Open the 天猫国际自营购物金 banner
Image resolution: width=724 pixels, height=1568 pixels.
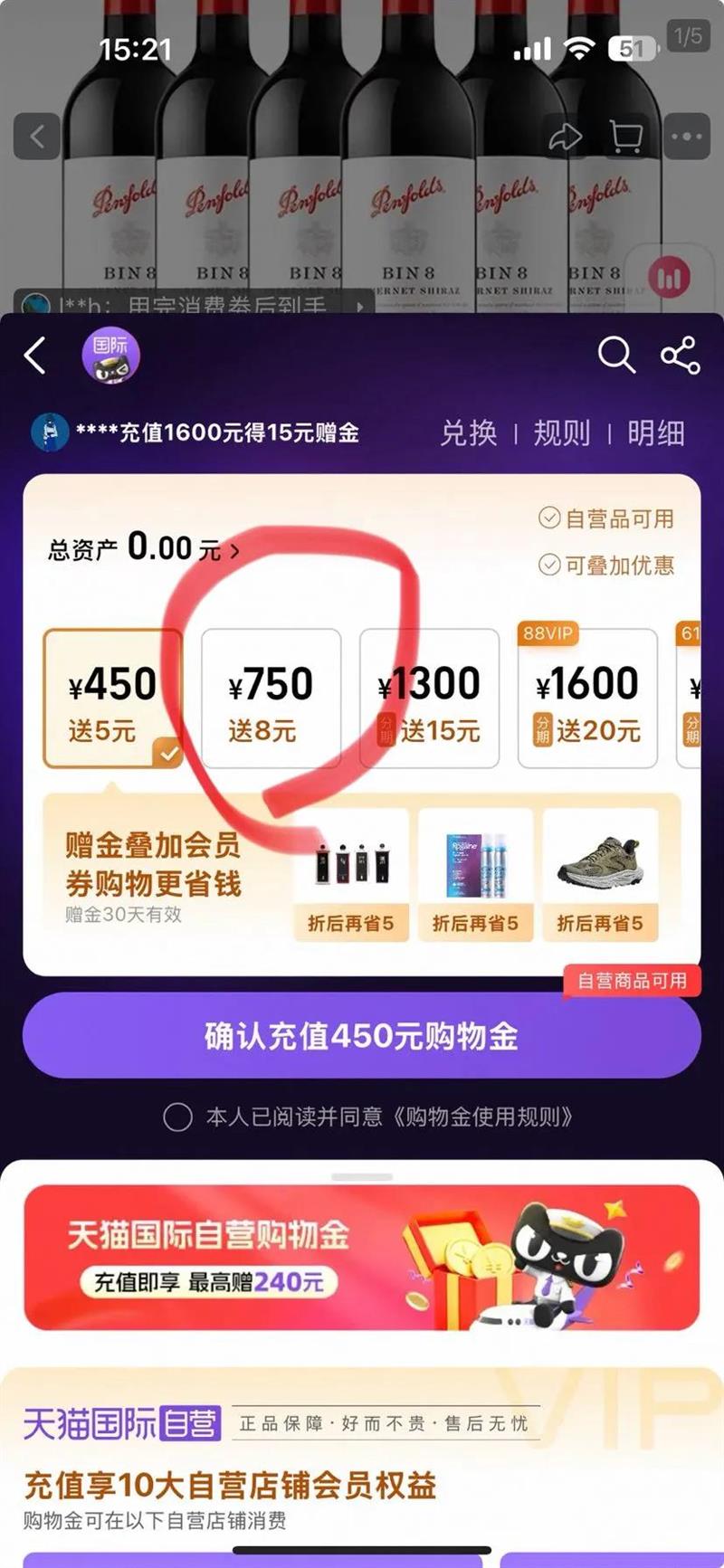coord(361,1258)
